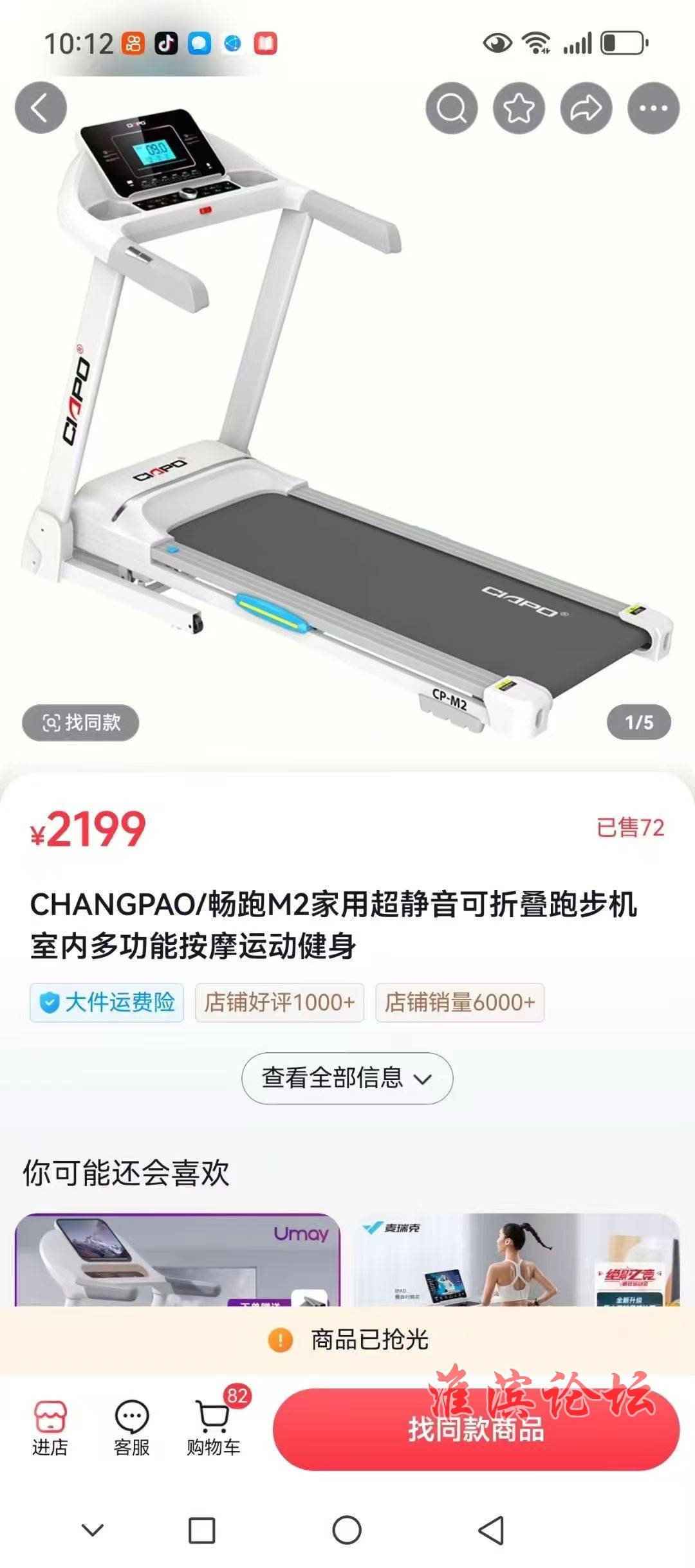Open recent apps from the navigation bar
This screenshot has height=1568, width=695.
click(201, 1530)
